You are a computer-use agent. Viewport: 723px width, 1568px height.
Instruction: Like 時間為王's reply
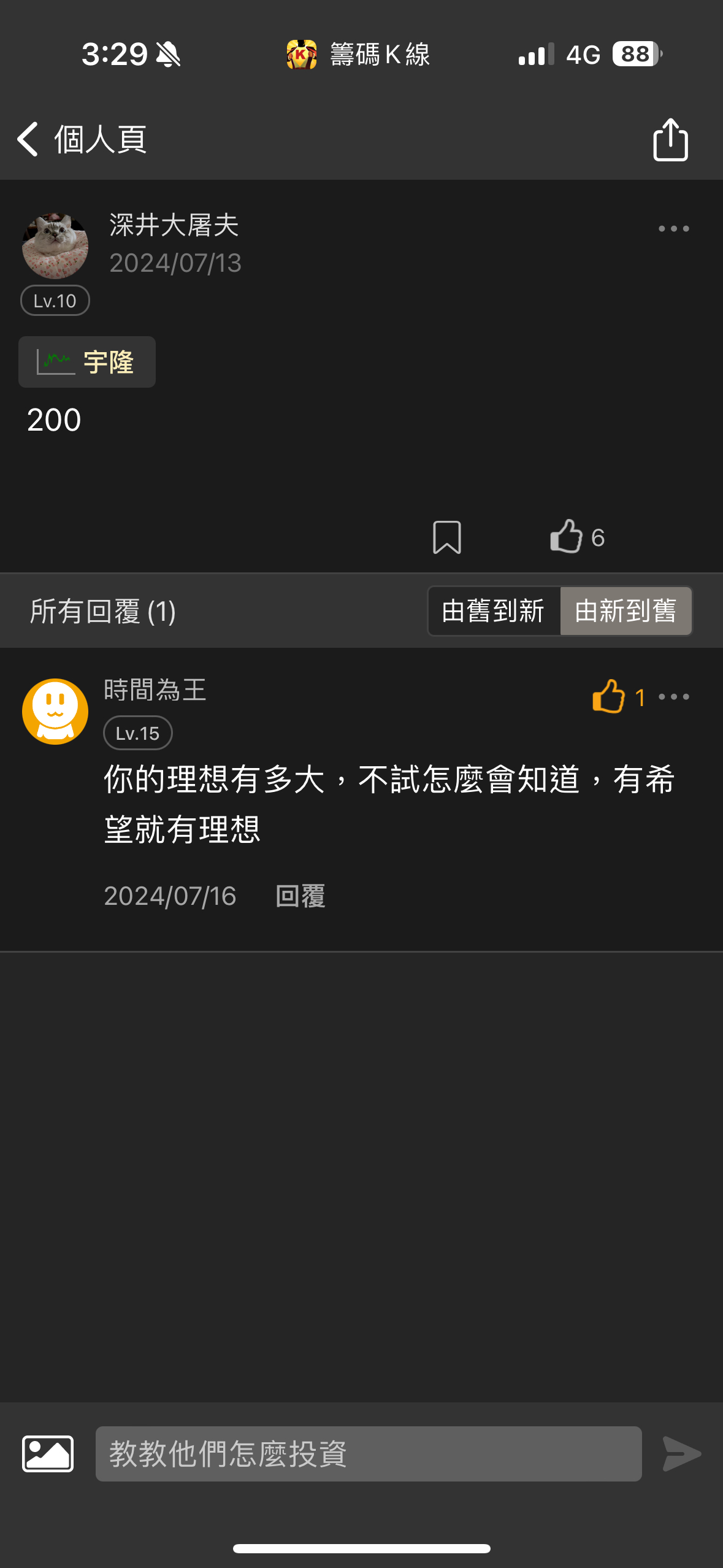(x=608, y=697)
